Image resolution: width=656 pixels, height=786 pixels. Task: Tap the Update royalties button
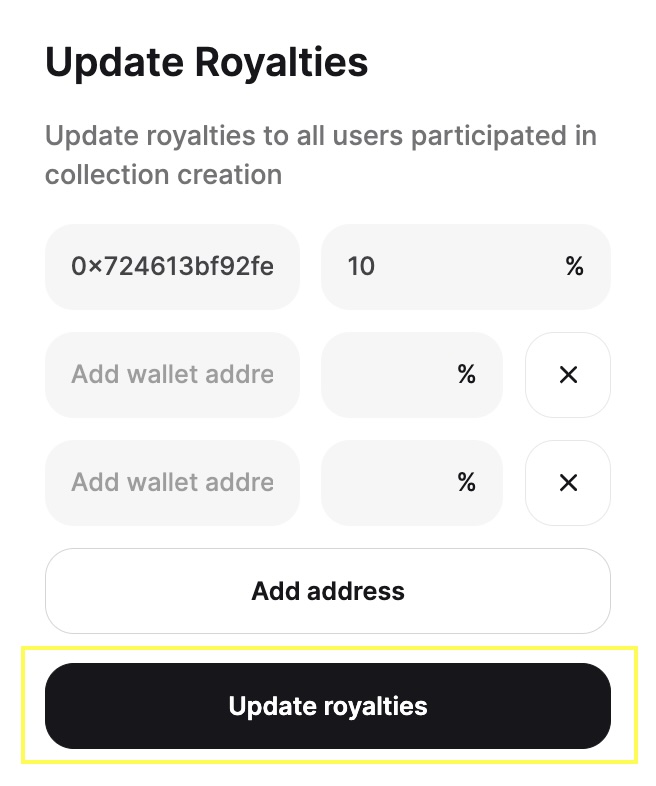click(327, 706)
